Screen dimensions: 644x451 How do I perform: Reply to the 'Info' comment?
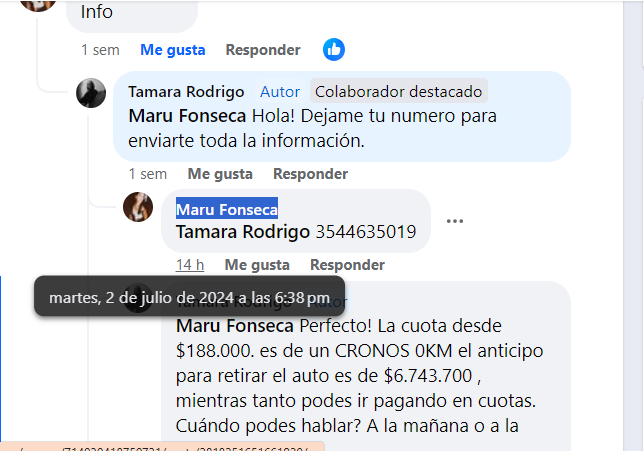pos(262,50)
